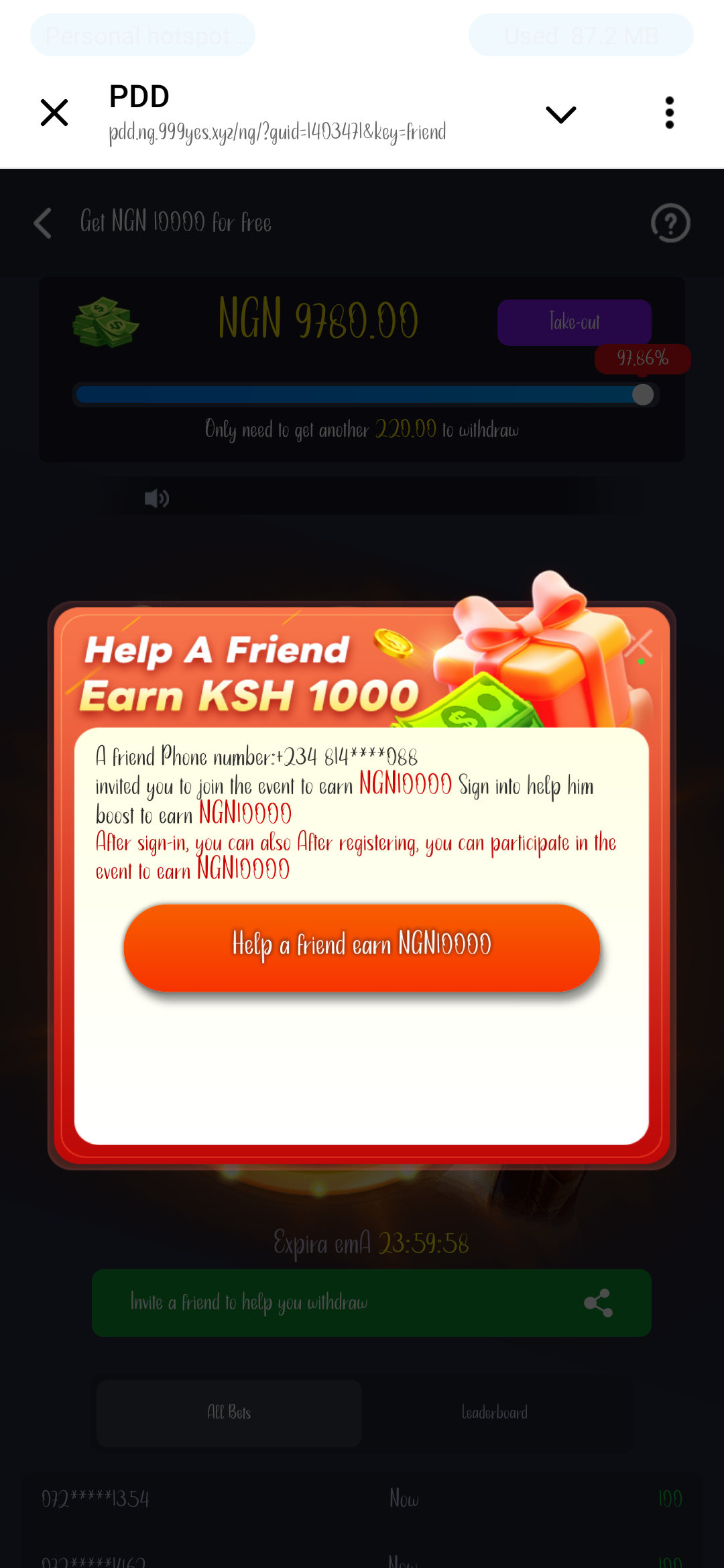The height and width of the screenshot is (1568, 724).
Task: Open the help question mark icon
Action: click(670, 223)
